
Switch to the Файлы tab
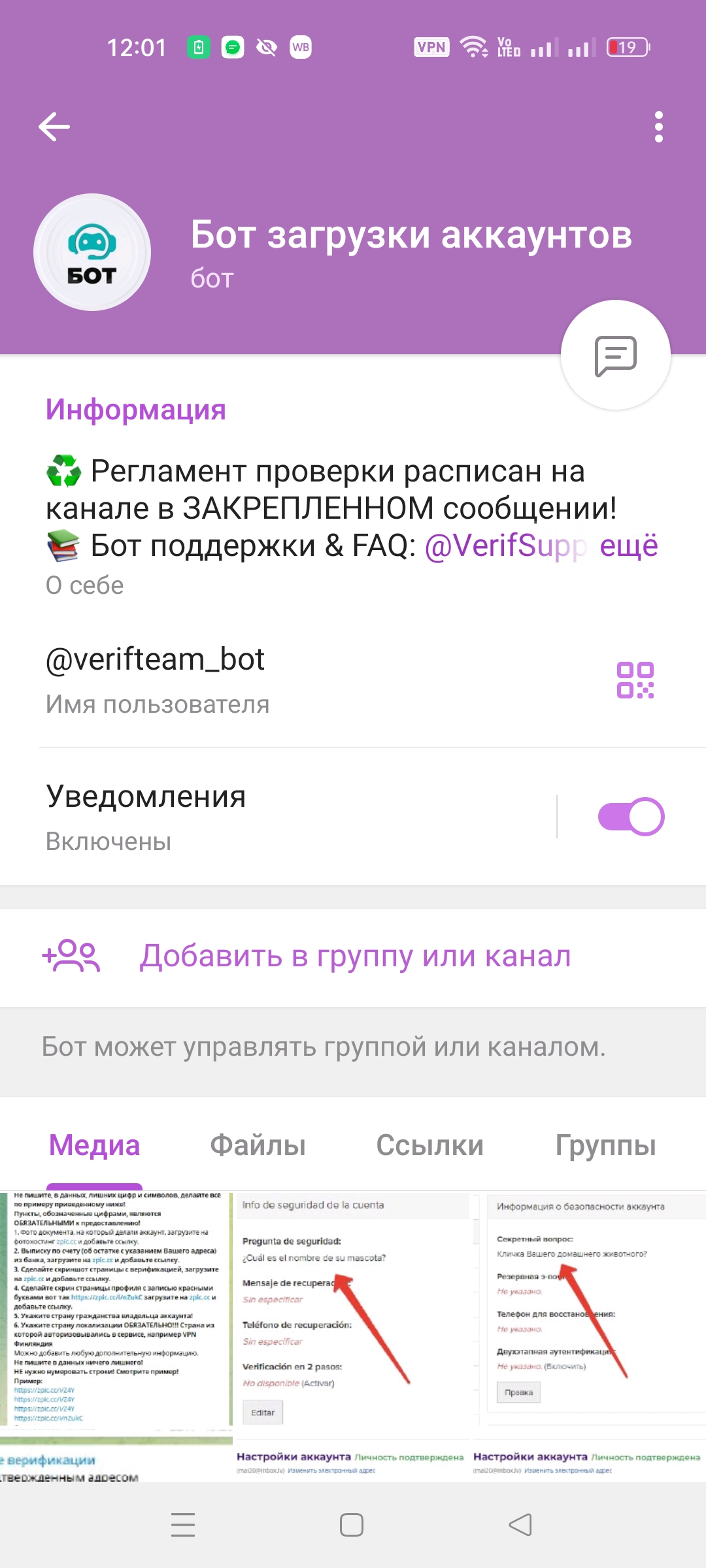point(258,1146)
